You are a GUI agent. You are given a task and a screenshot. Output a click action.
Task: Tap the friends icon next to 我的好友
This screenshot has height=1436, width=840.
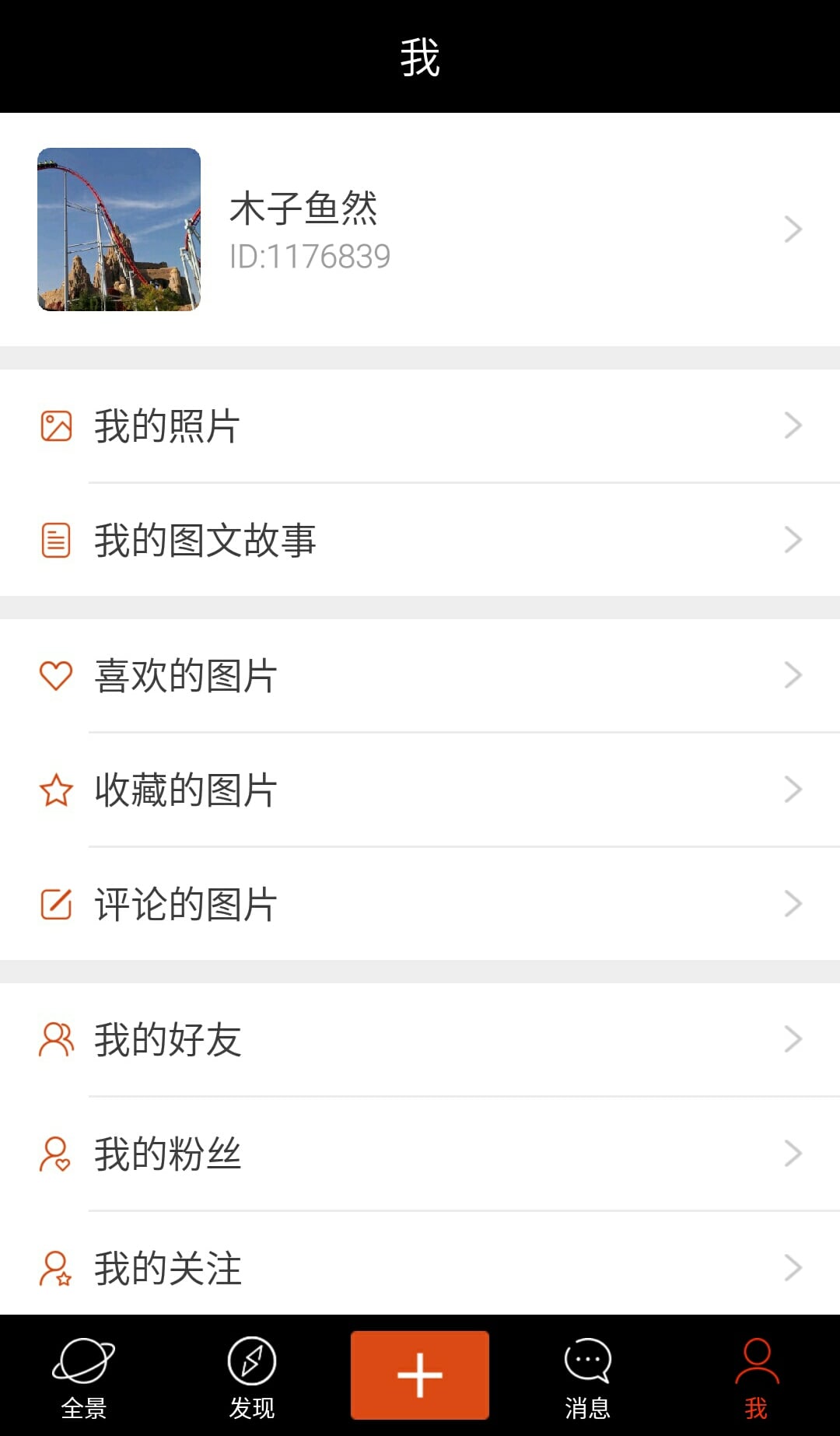pos(54,1038)
